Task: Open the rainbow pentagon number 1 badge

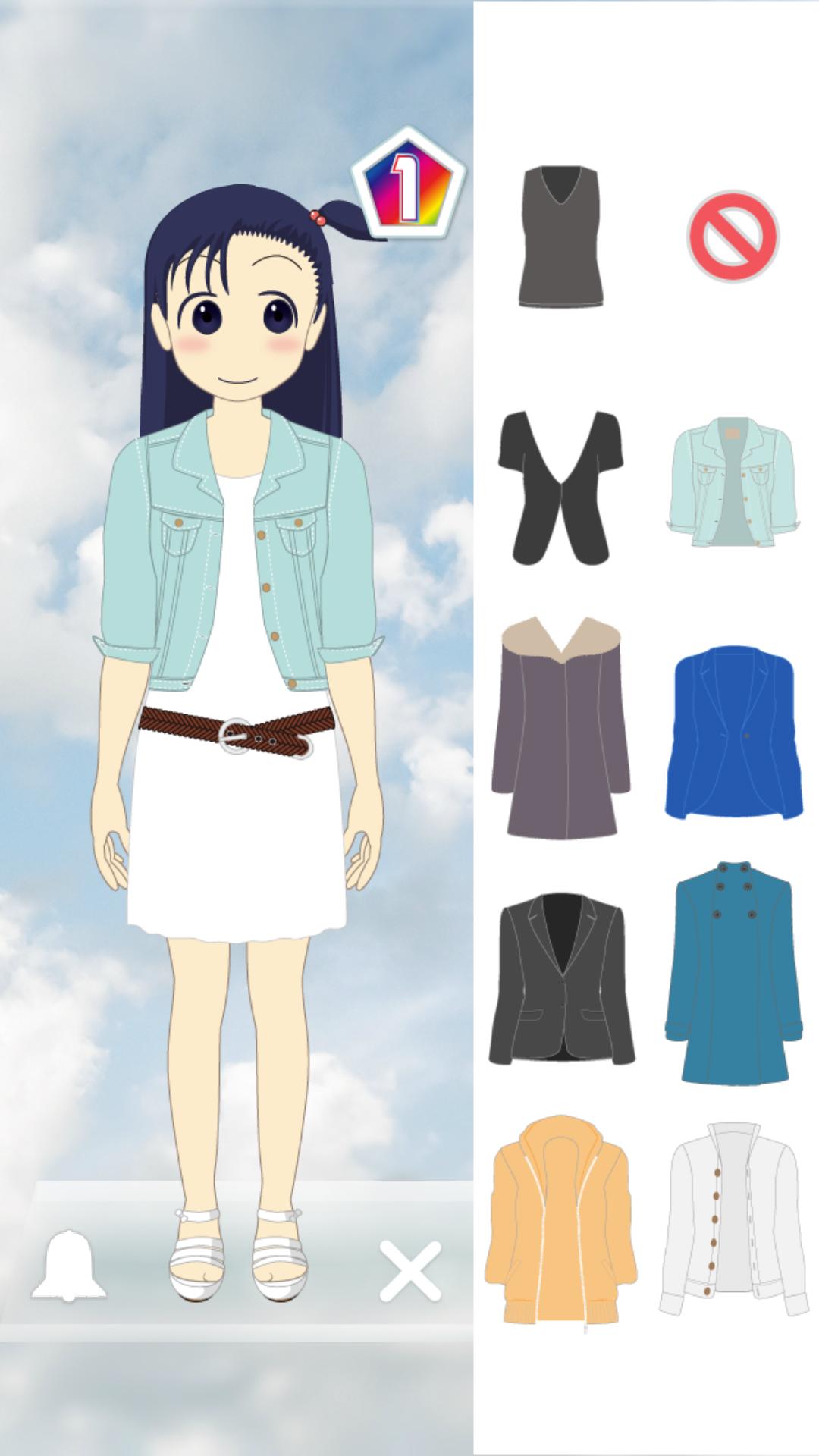Action: (x=408, y=183)
